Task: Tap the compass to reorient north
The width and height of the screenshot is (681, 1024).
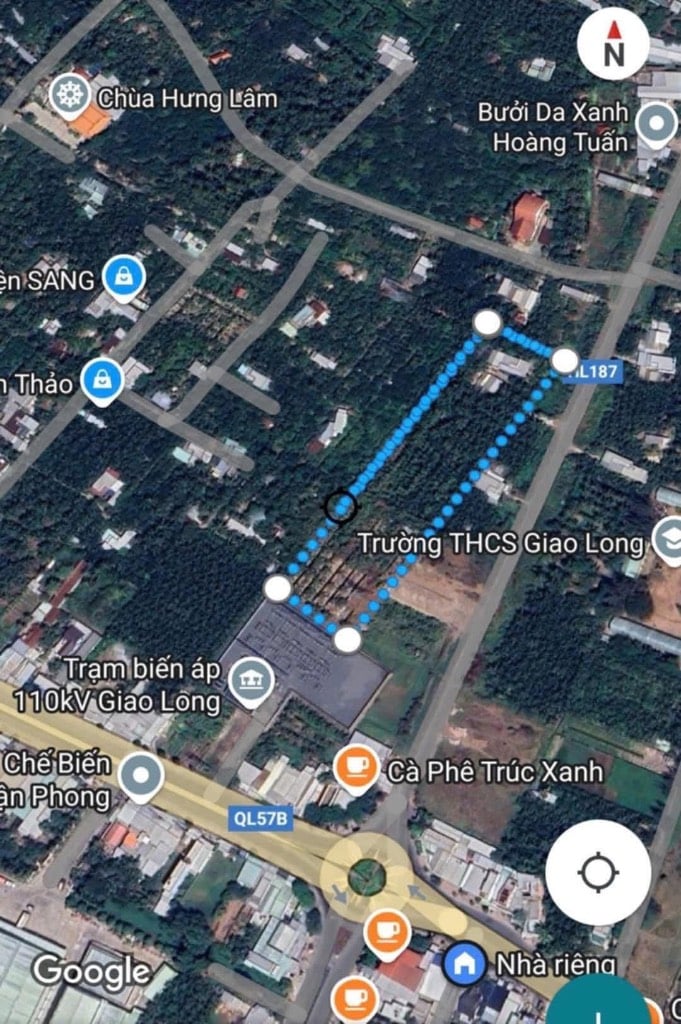Action: [x=613, y=45]
